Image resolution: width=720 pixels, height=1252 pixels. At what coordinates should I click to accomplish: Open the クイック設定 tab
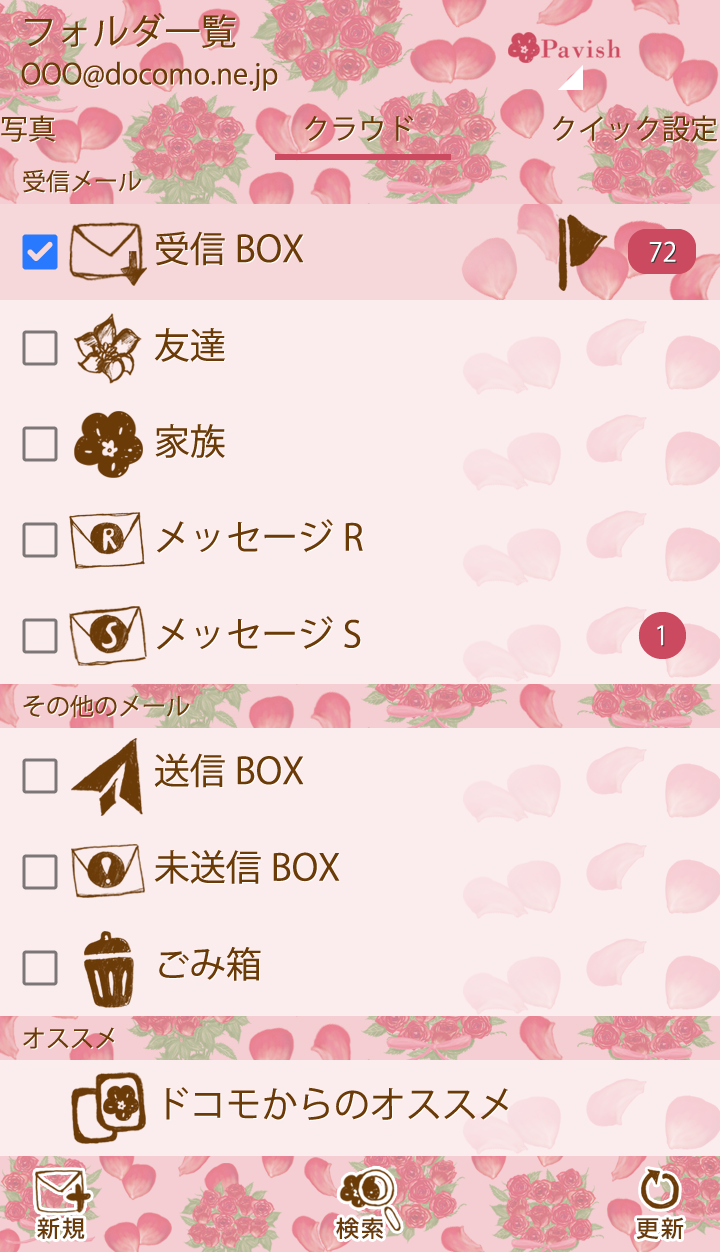click(x=634, y=130)
